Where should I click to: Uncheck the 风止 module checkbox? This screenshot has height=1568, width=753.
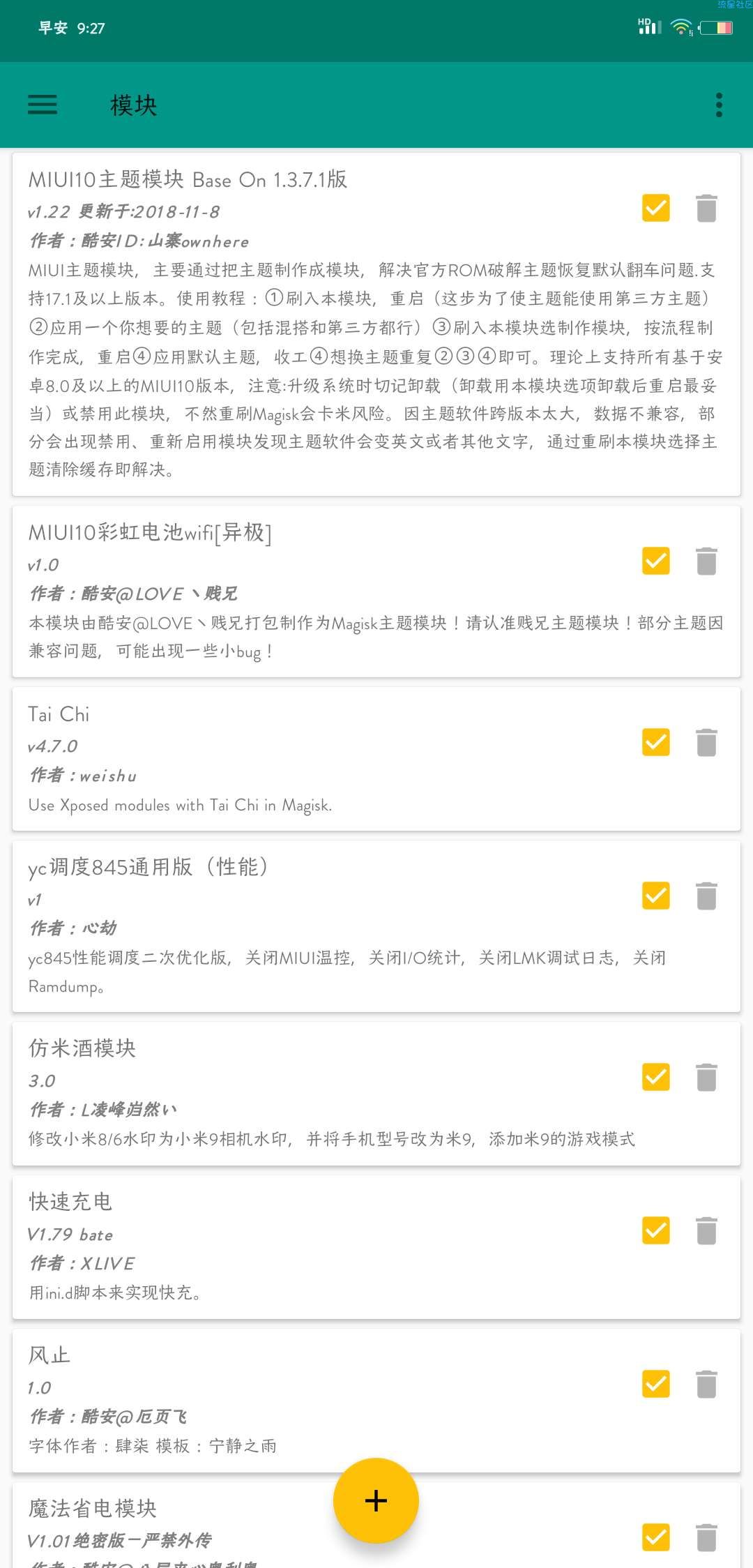(655, 1384)
